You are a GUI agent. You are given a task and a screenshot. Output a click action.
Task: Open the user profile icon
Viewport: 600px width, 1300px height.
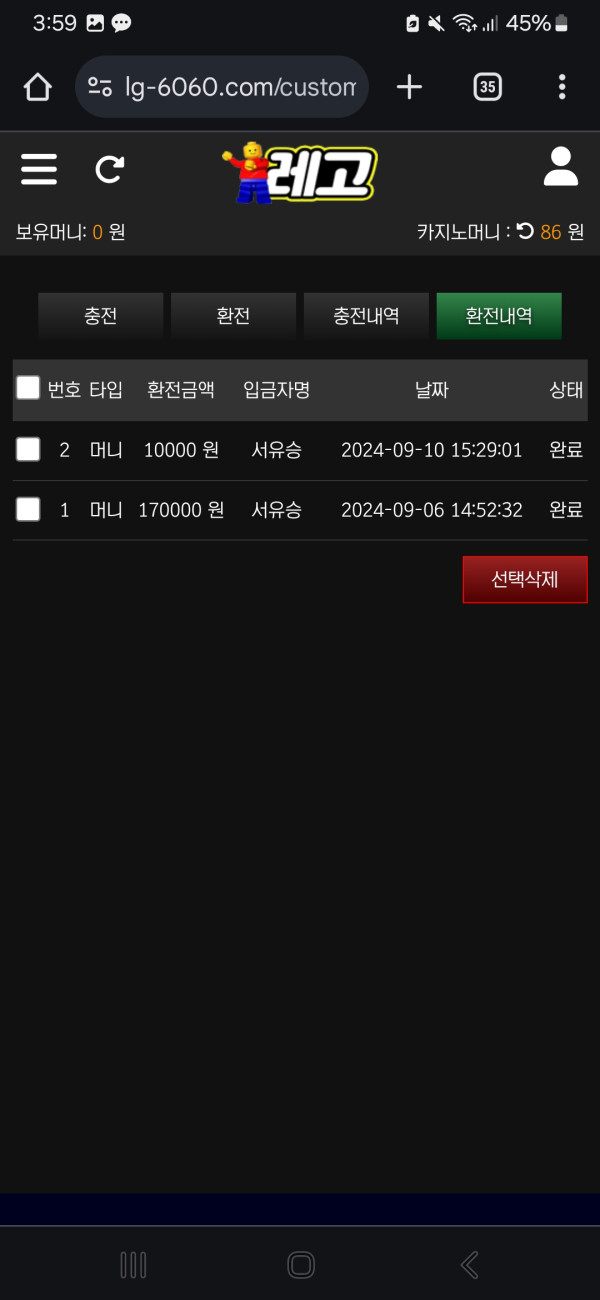coord(561,167)
